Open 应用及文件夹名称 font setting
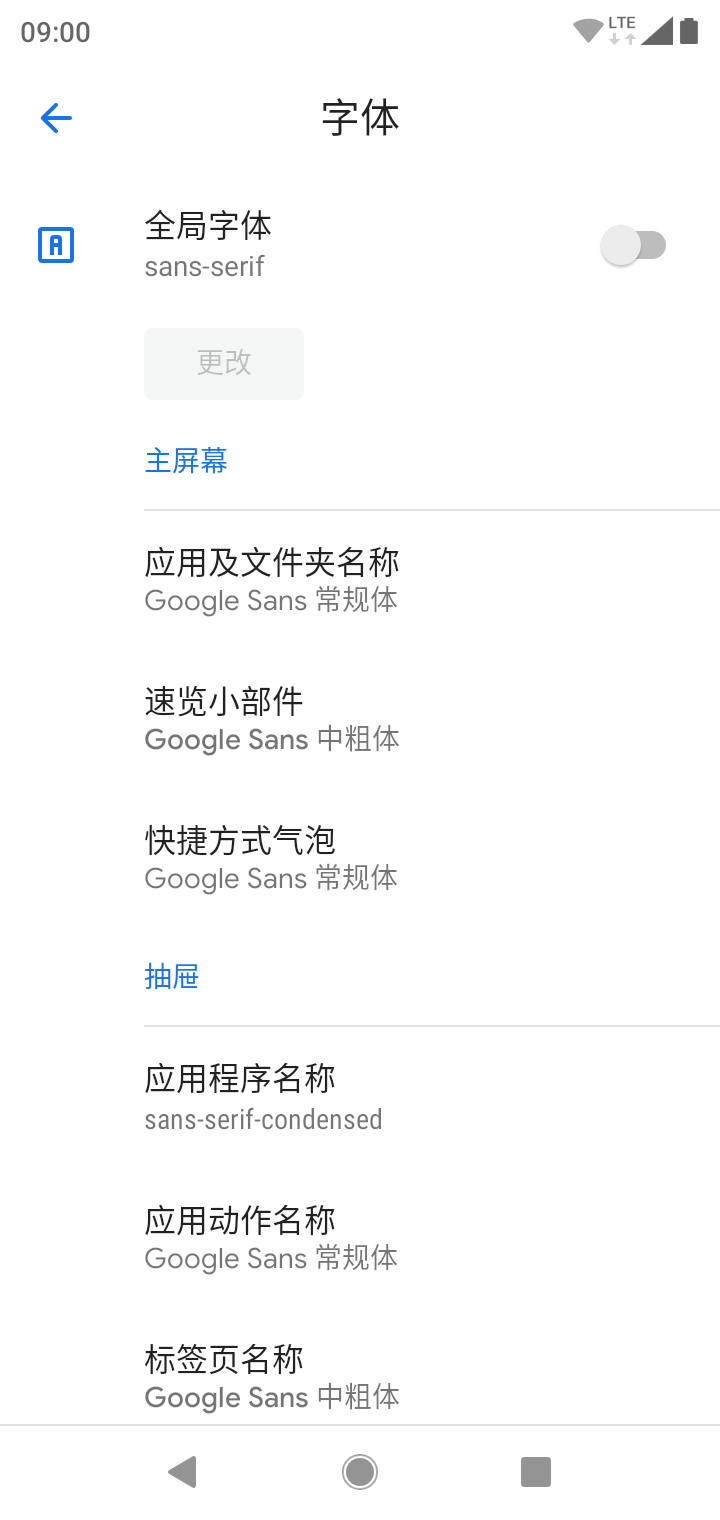 (x=272, y=580)
